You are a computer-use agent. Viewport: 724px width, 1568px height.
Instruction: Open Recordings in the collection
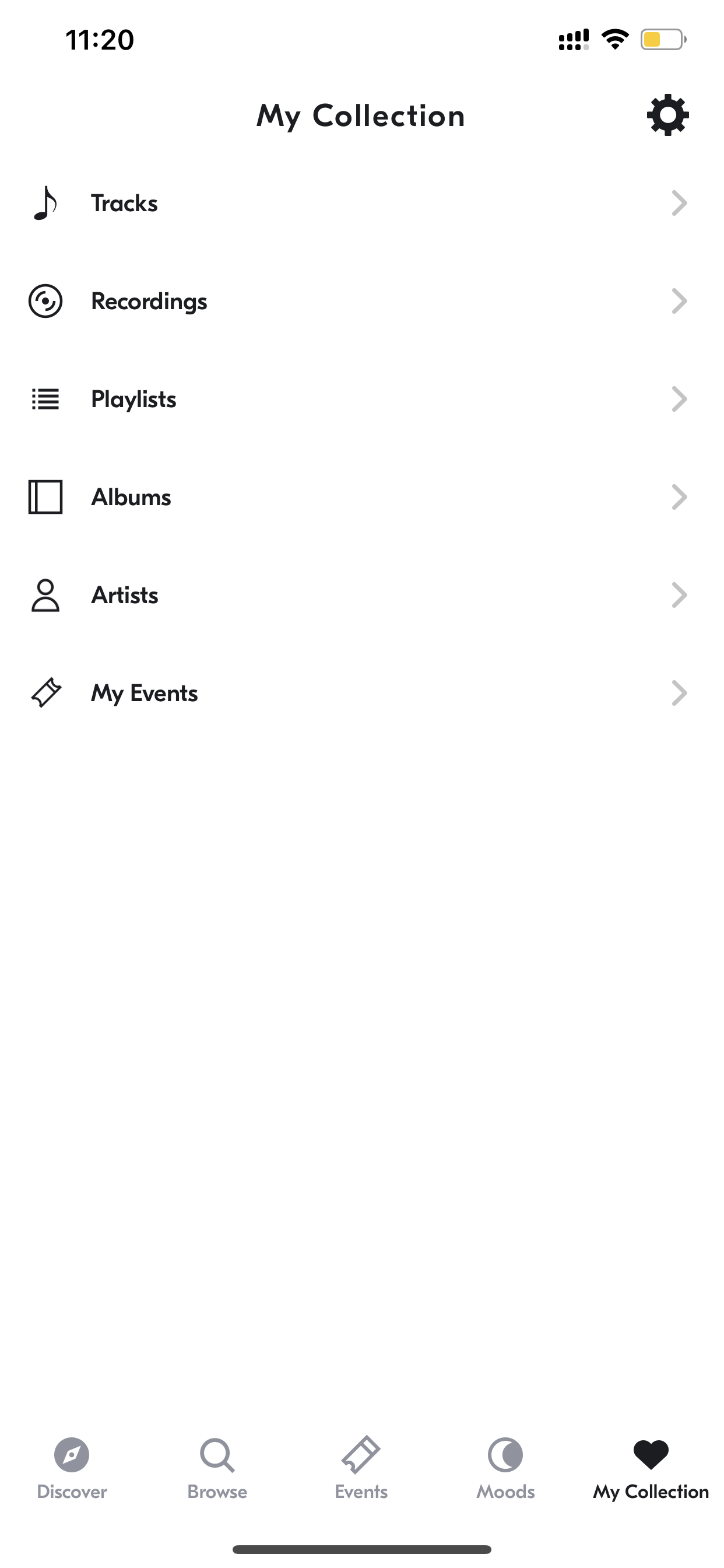(362, 302)
